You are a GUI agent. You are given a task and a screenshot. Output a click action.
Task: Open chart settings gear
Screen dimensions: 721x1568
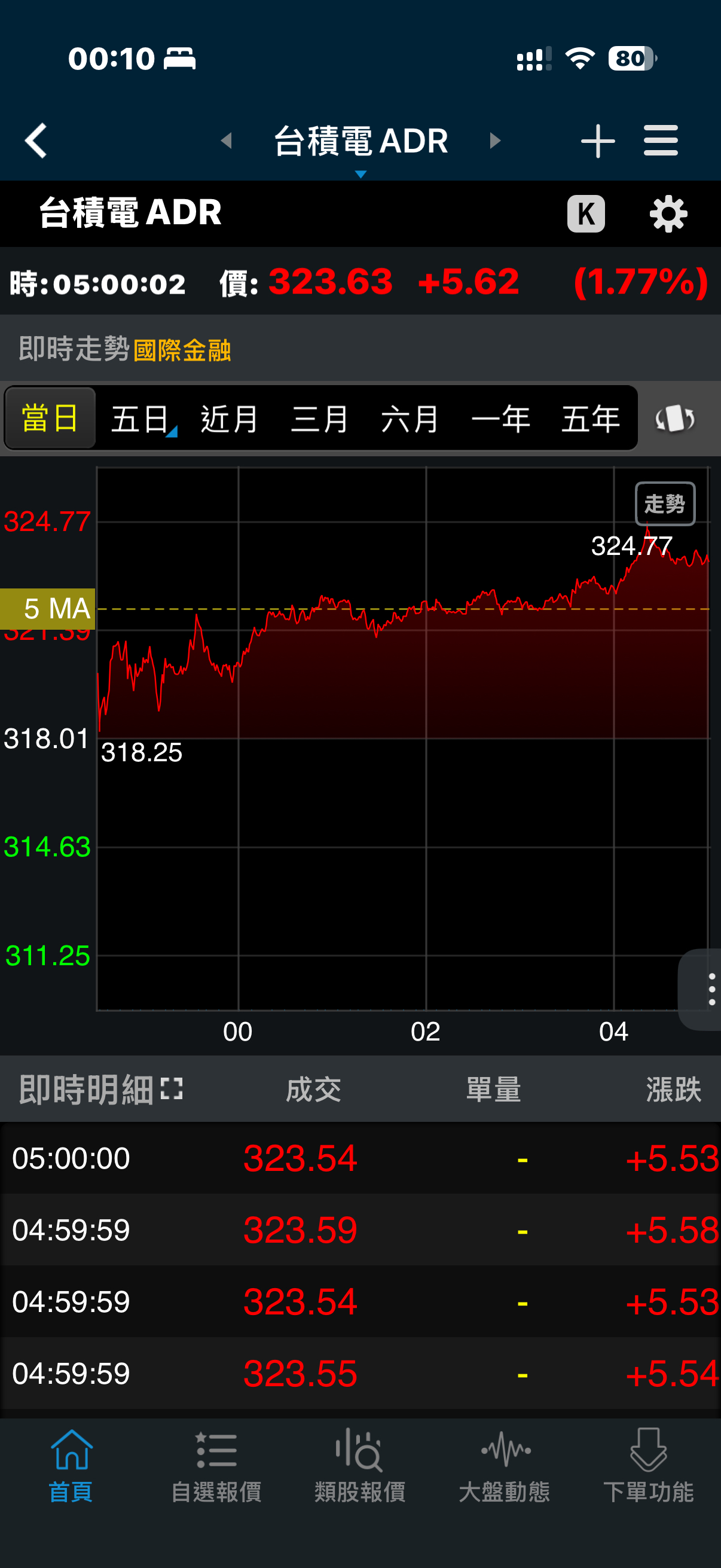point(668,213)
